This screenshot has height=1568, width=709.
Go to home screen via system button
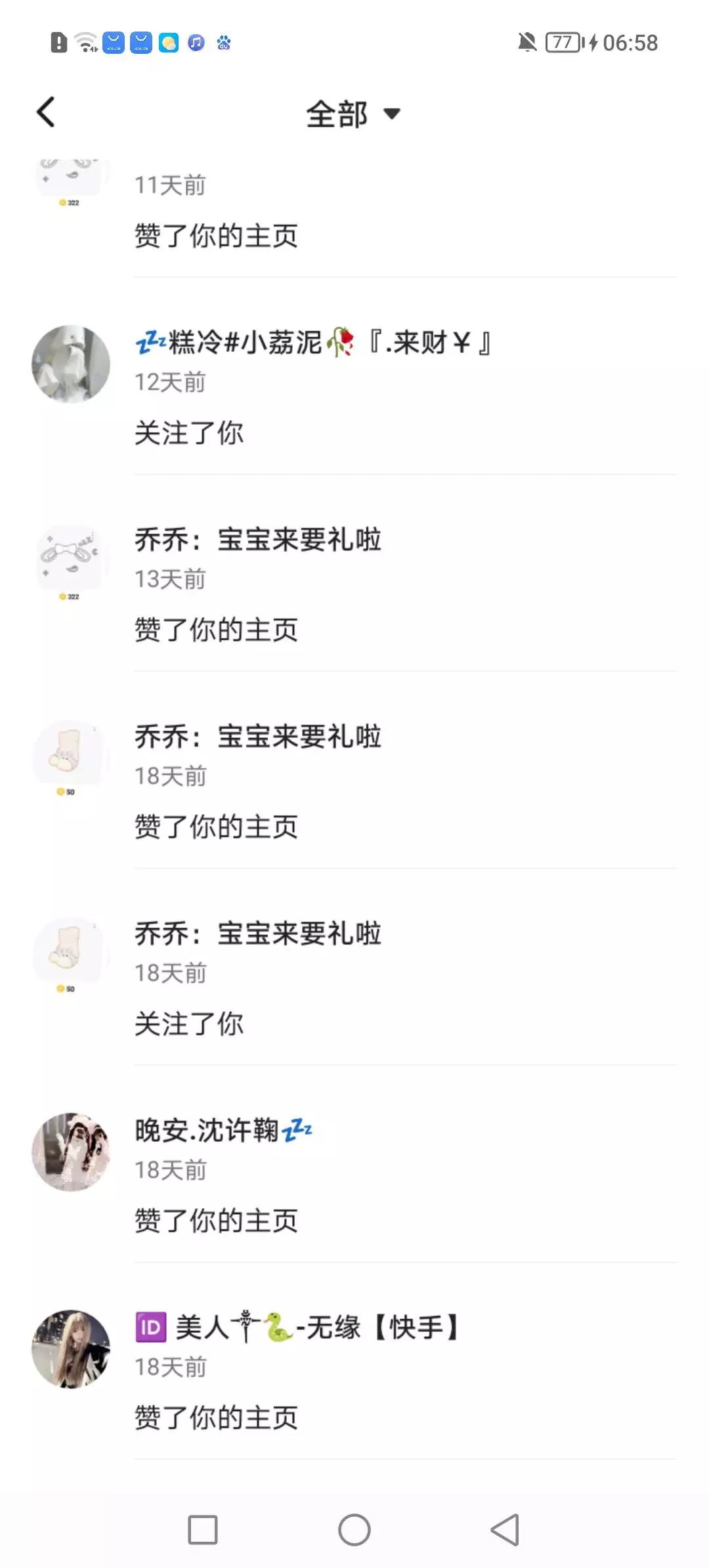tap(354, 1530)
